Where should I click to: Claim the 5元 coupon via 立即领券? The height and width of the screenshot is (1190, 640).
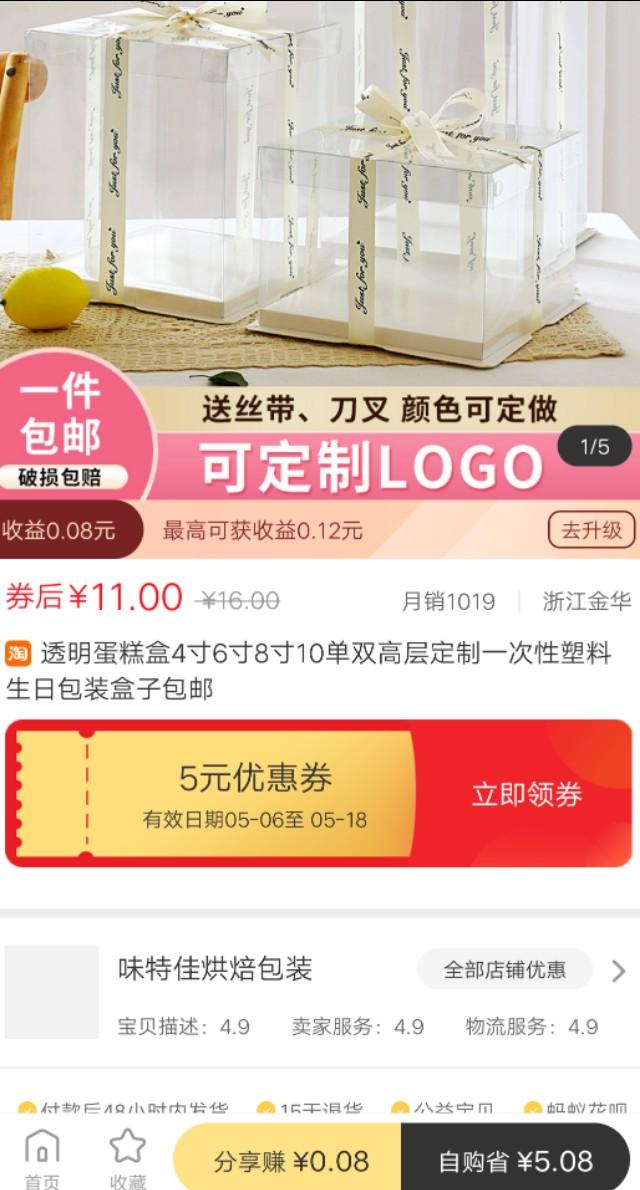point(526,794)
